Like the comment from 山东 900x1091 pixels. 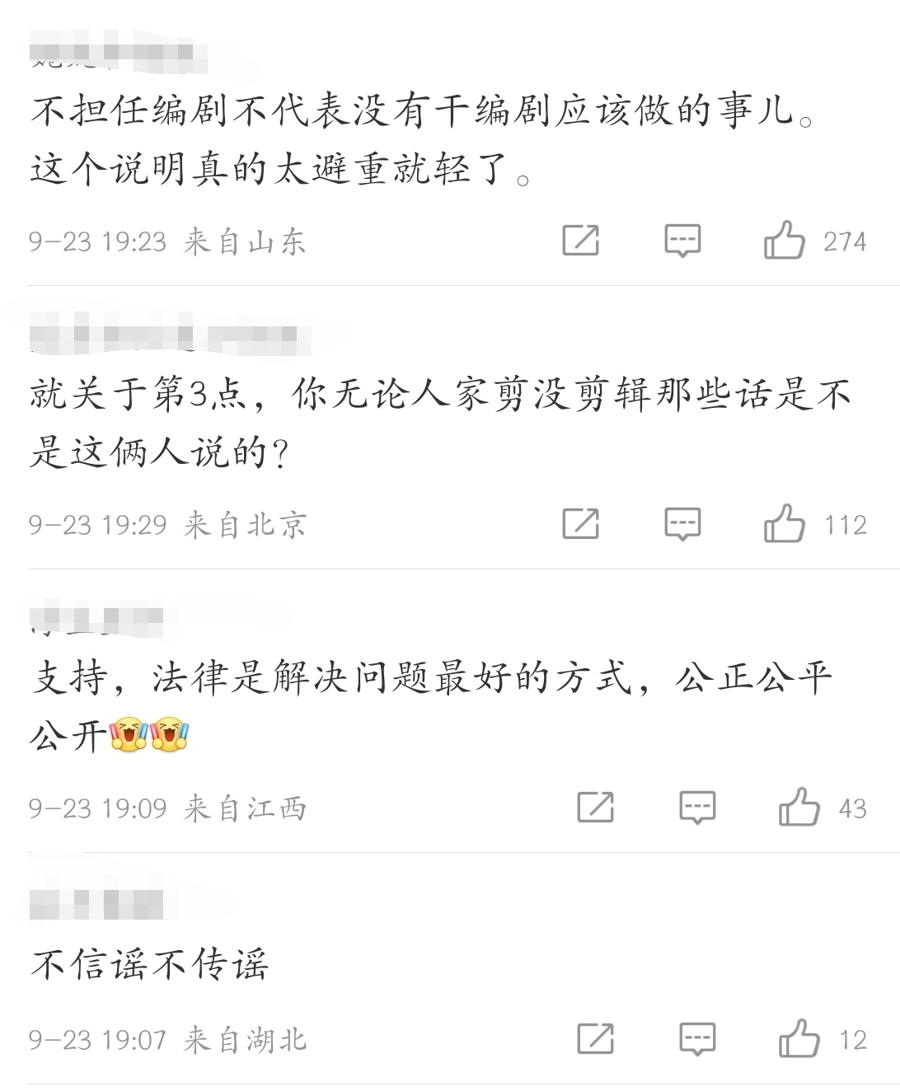[784, 241]
